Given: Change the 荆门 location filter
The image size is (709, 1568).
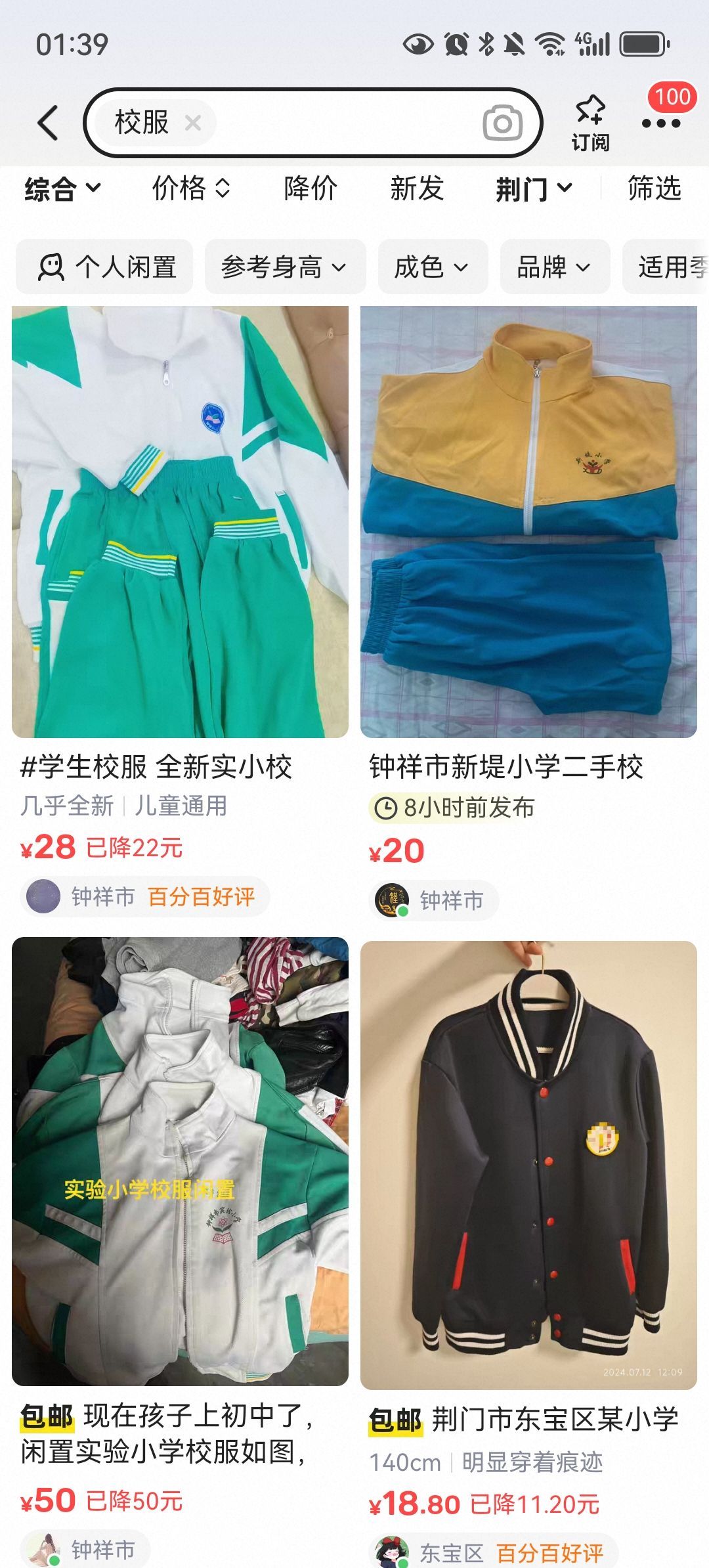Looking at the screenshot, I should [x=533, y=189].
